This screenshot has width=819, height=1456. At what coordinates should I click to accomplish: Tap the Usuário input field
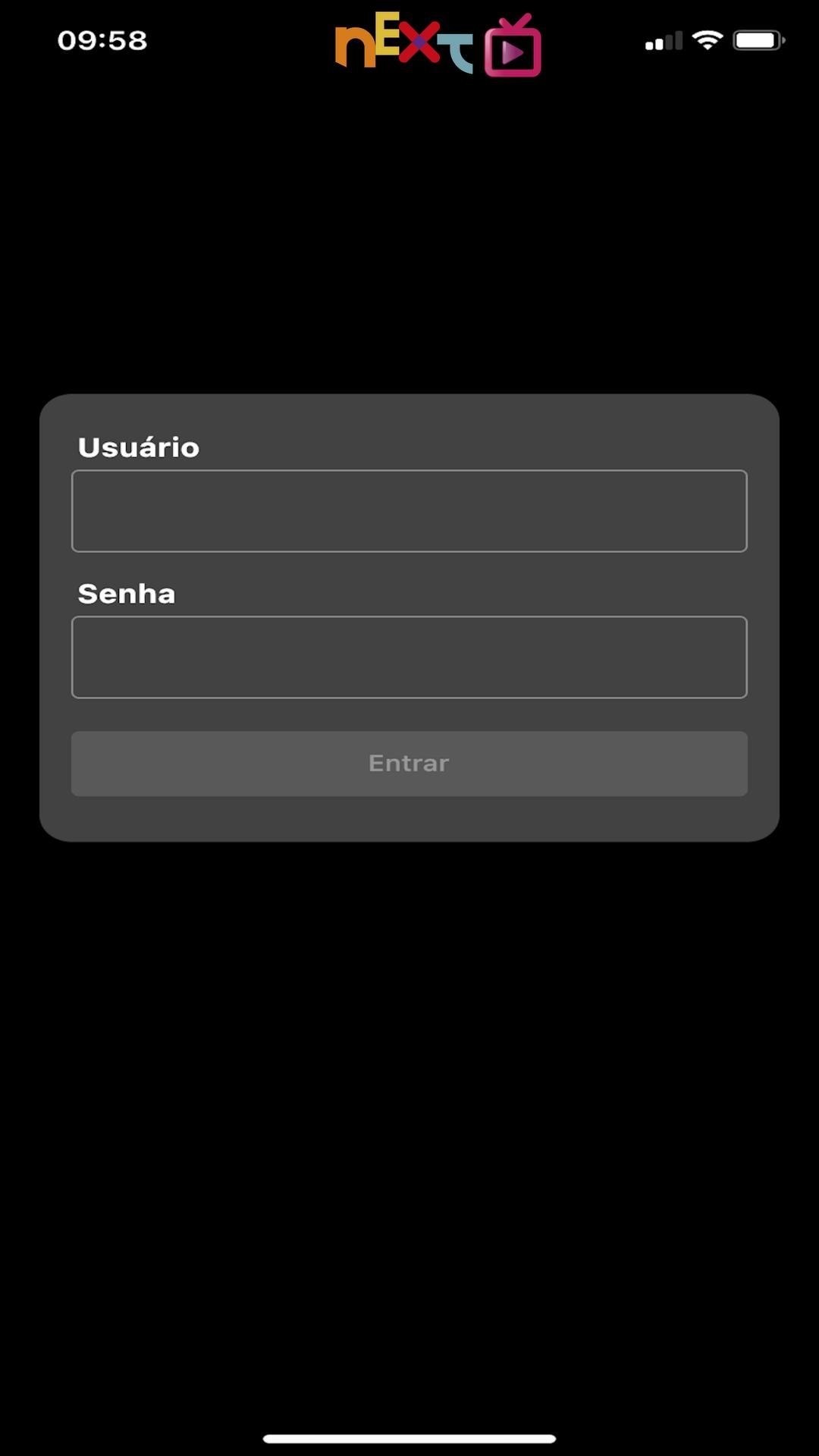point(409,511)
